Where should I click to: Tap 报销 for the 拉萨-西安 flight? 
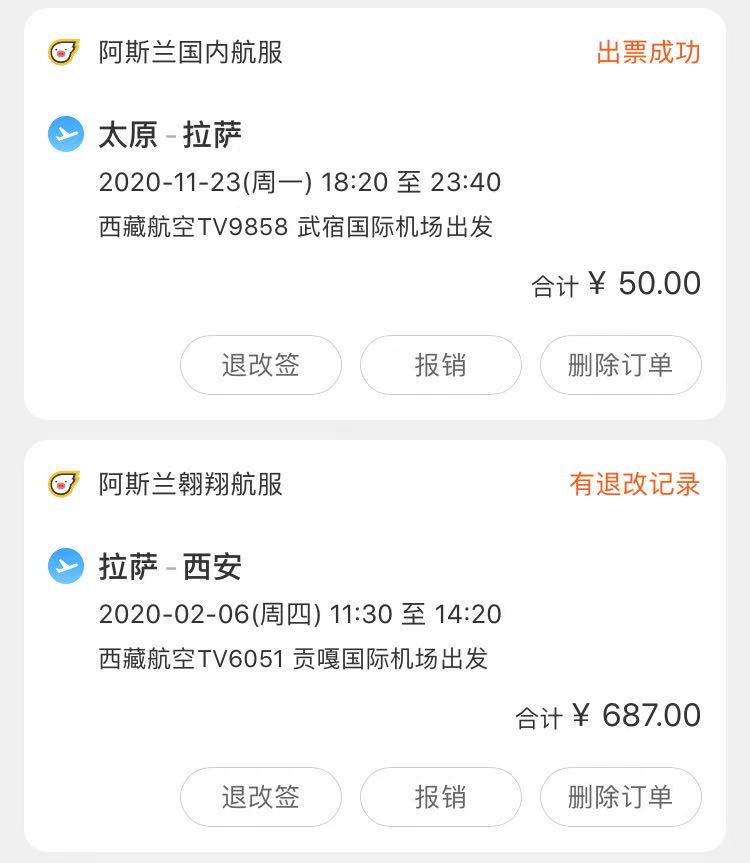[440, 797]
